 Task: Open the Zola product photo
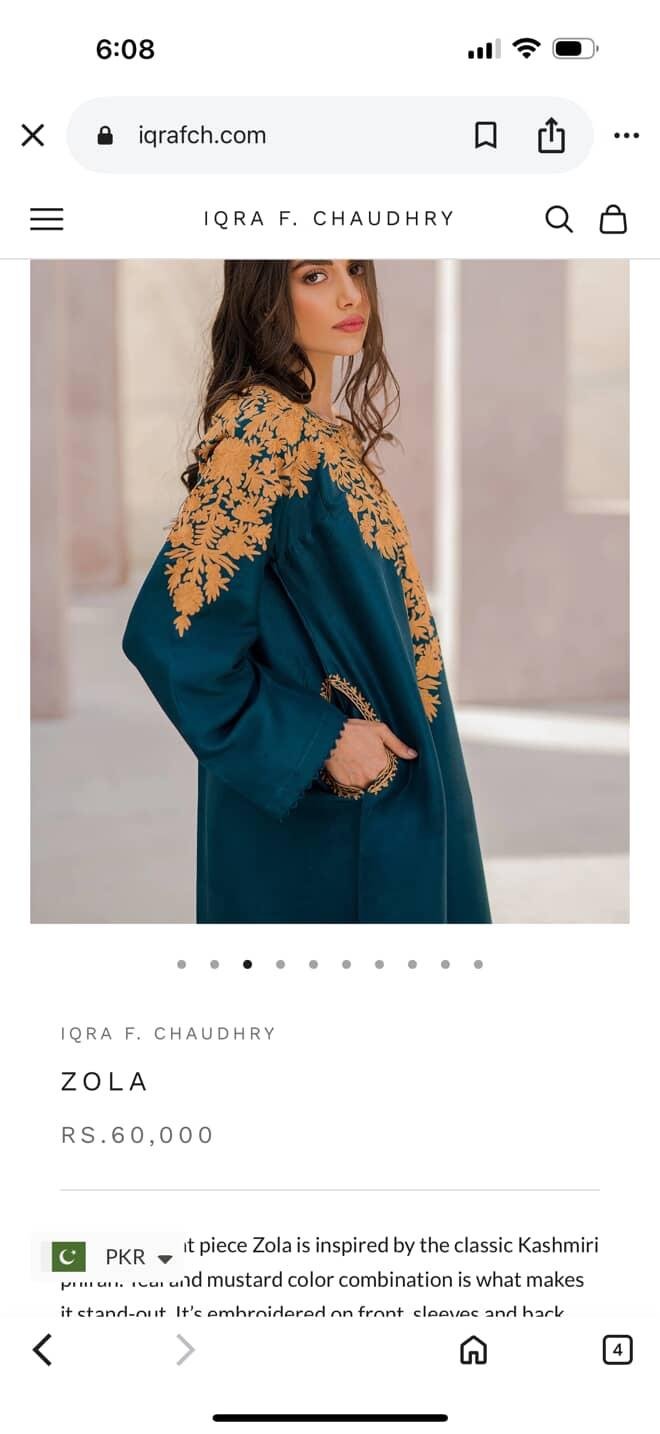[x=330, y=590]
